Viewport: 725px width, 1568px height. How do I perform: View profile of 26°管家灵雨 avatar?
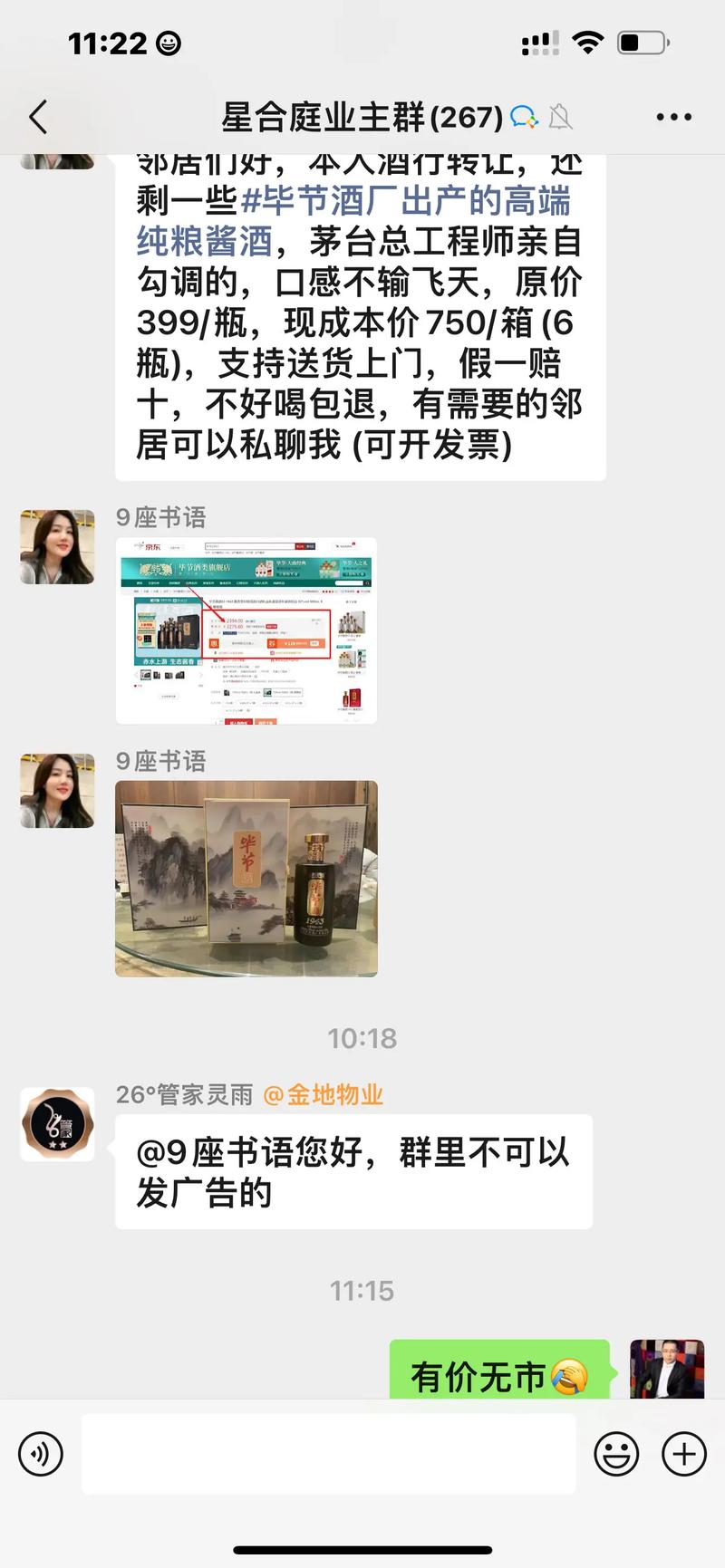pos(57,1124)
